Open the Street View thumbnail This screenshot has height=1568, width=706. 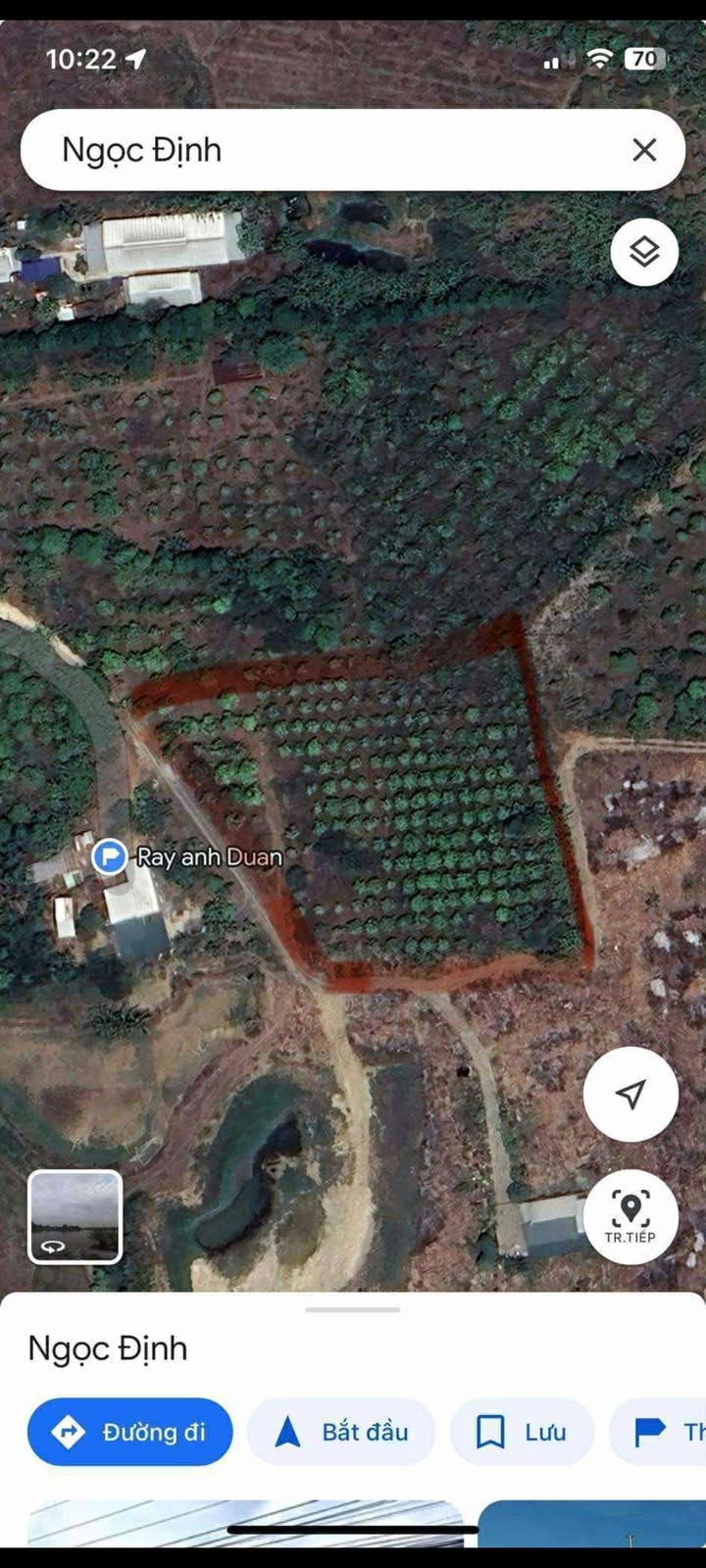pyautogui.click(x=76, y=1216)
